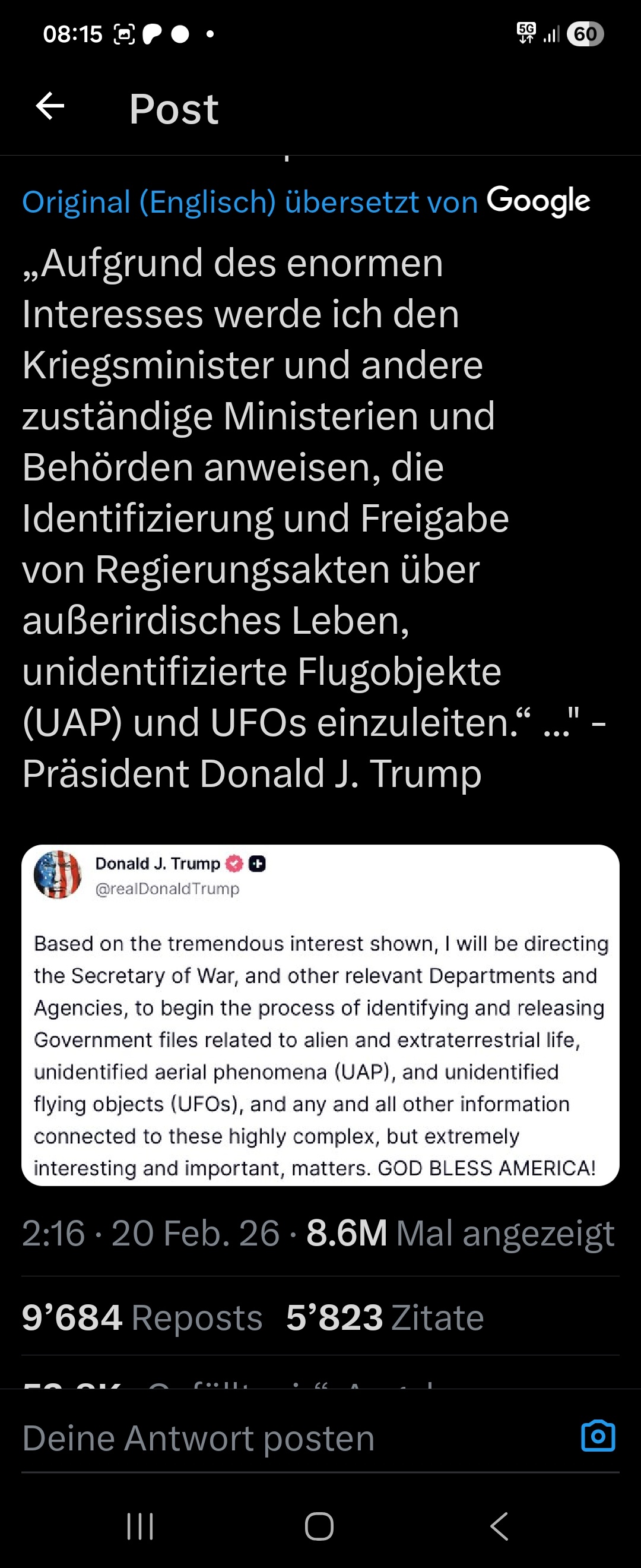The image size is (641, 1568).
Task: View the 5'823 Zitate list
Action: click(385, 1318)
